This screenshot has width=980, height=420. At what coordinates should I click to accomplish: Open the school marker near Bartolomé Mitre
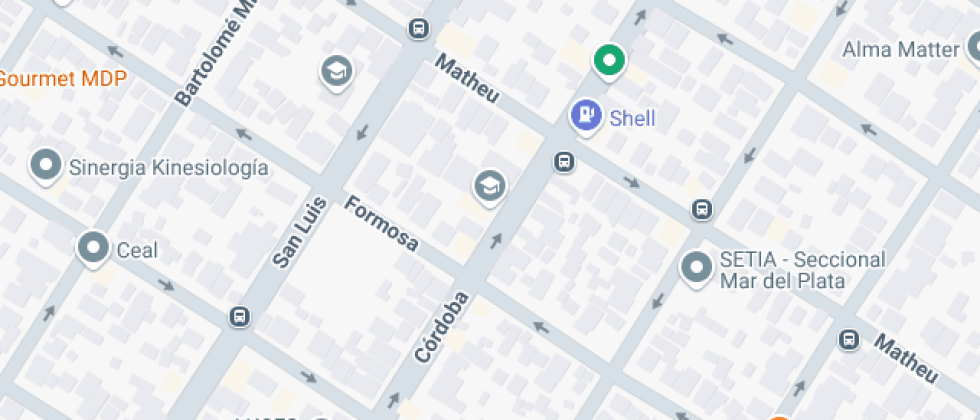[338, 72]
